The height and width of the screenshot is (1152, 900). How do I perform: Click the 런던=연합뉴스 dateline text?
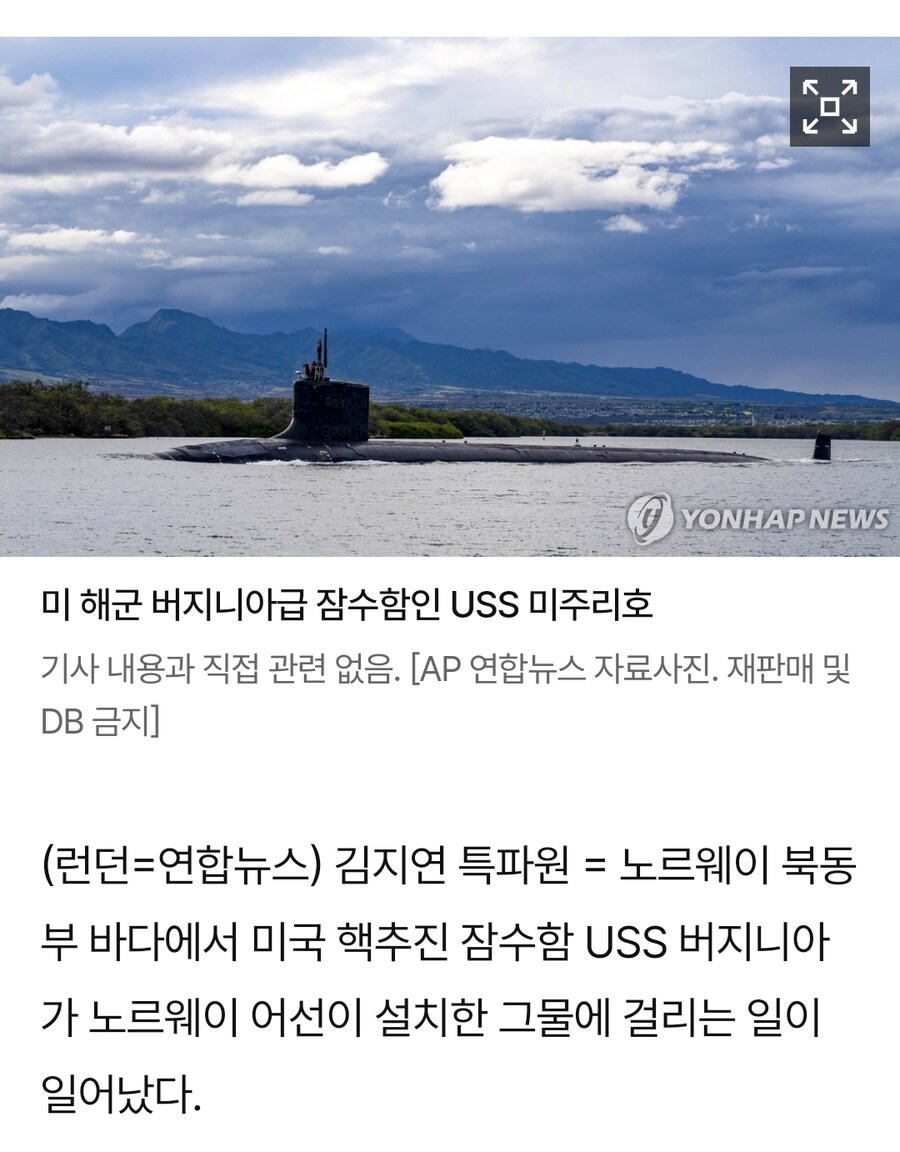(x=175, y=866)
